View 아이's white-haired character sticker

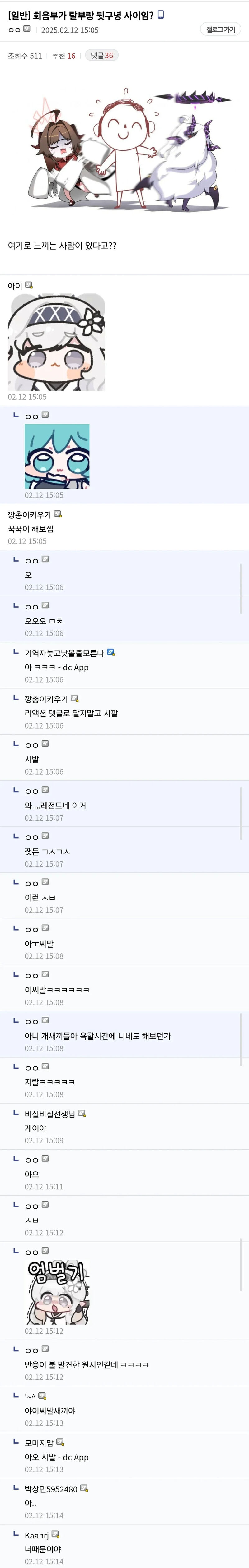coord(56,342)
